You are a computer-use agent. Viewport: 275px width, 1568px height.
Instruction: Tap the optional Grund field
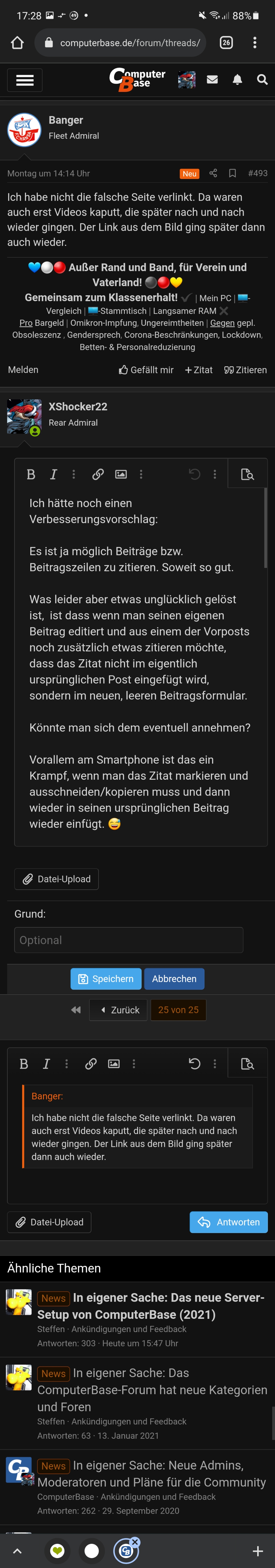[128, 940]
